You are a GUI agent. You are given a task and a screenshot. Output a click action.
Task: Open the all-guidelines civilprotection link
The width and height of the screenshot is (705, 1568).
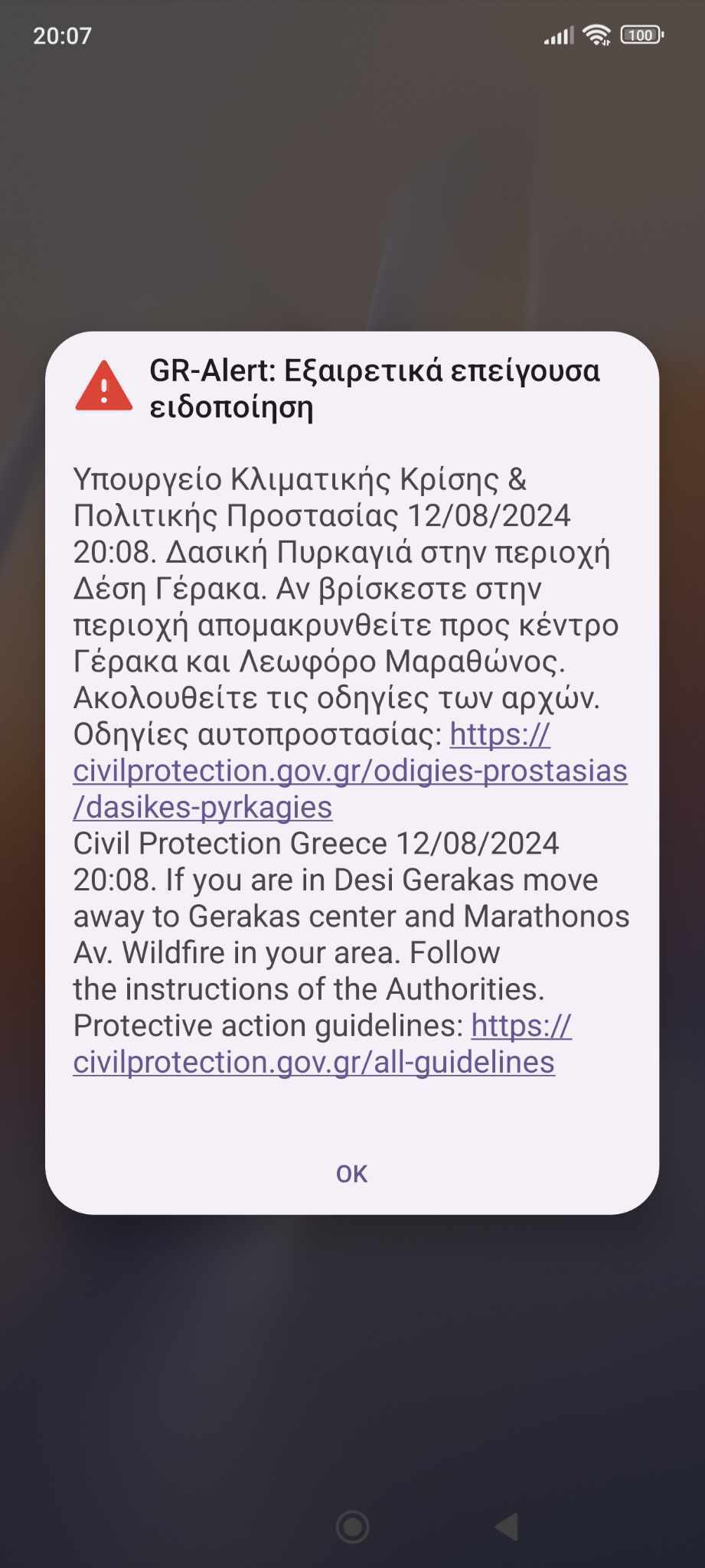(314, 1062)
